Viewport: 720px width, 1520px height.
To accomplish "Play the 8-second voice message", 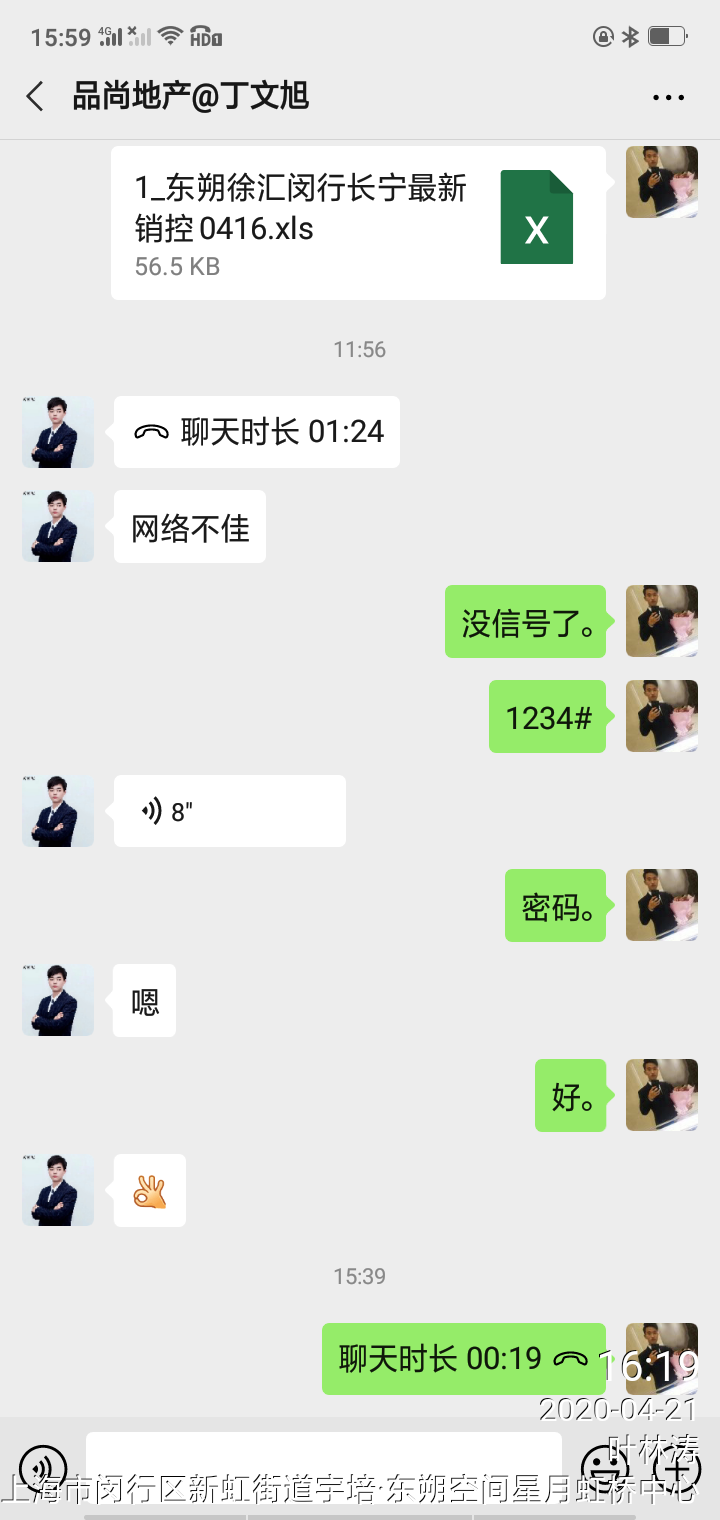I will pos(229,811).
